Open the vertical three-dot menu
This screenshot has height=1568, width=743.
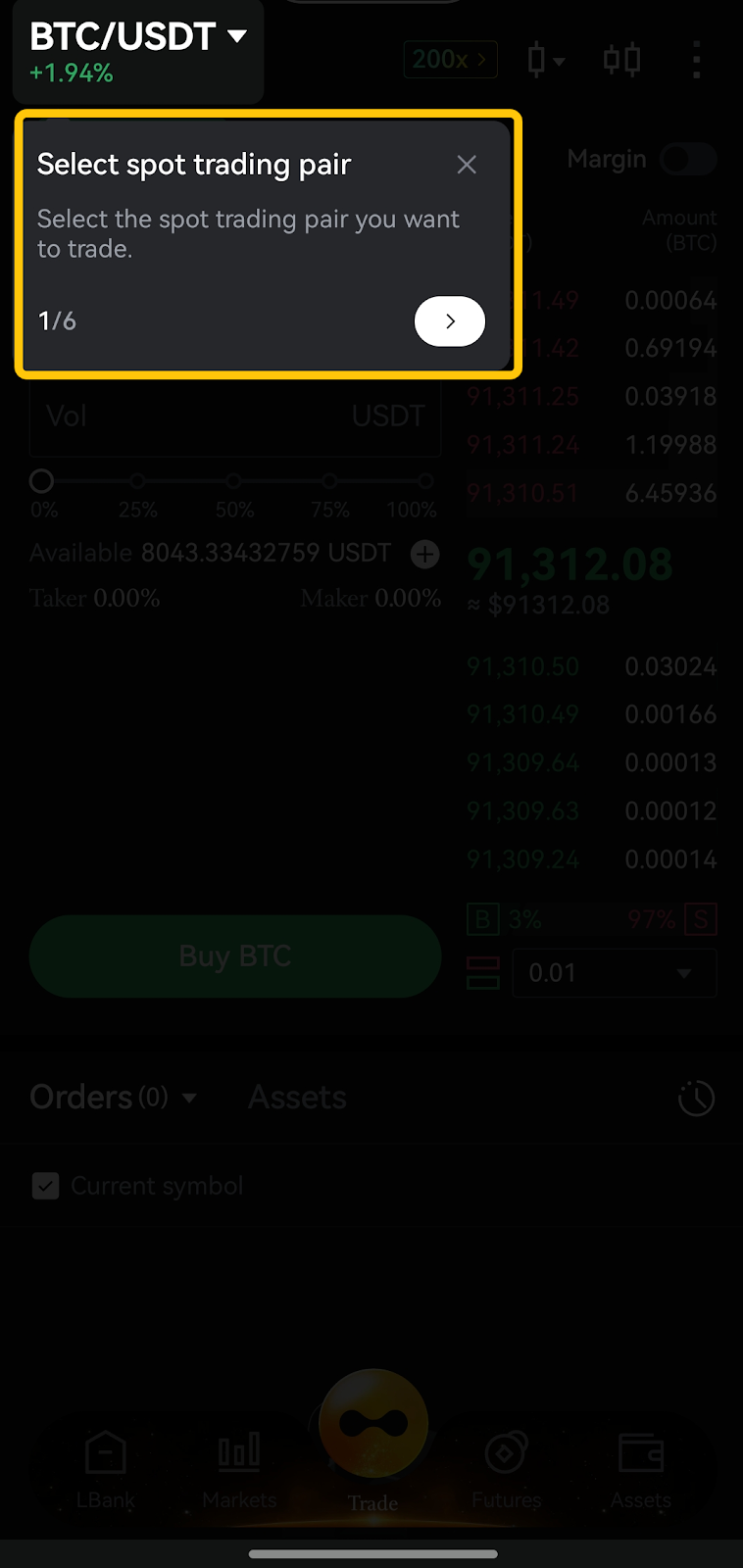click(x=696, y=60)
